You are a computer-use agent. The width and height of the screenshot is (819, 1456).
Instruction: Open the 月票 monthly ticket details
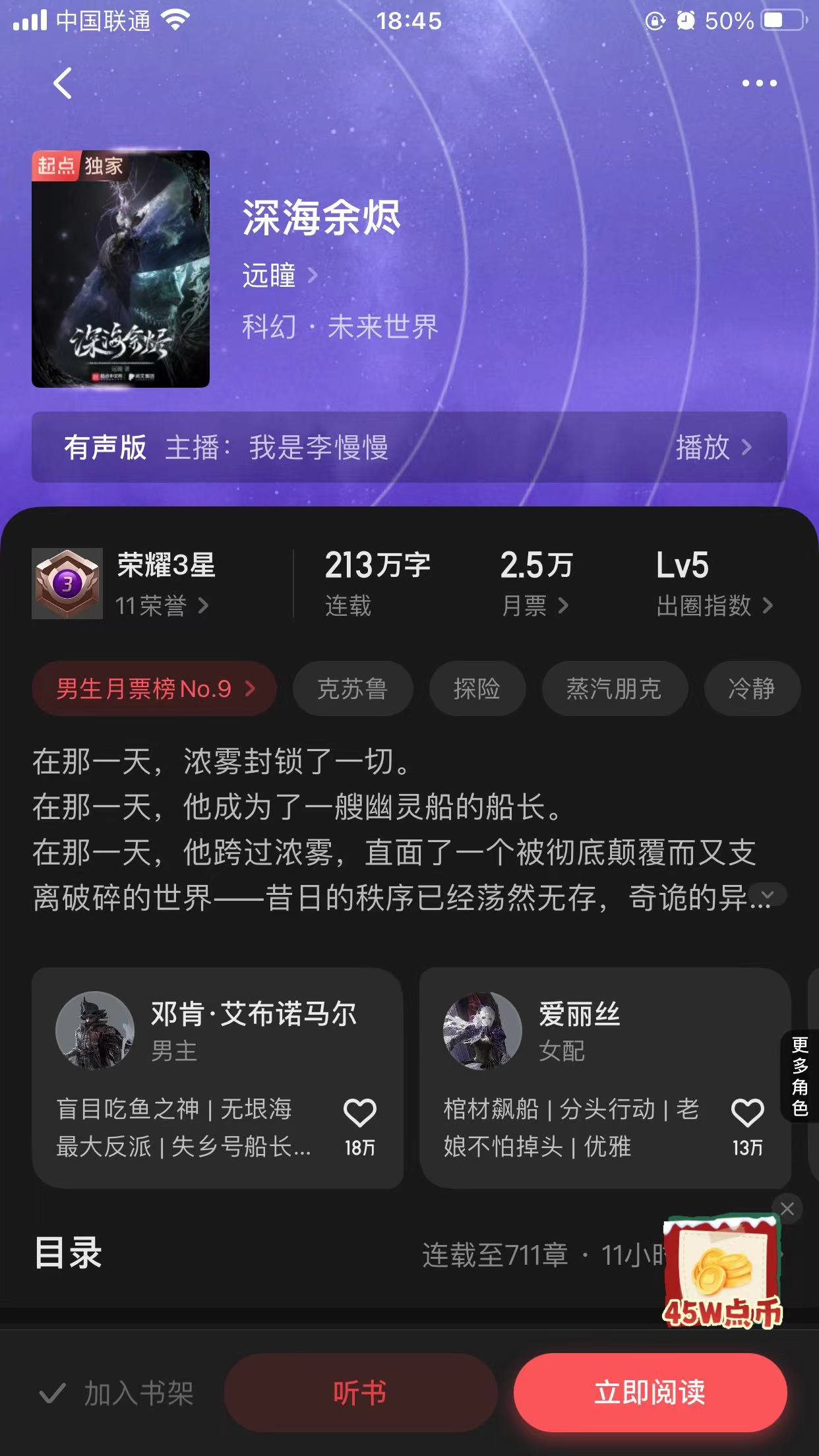coord(535,605)
